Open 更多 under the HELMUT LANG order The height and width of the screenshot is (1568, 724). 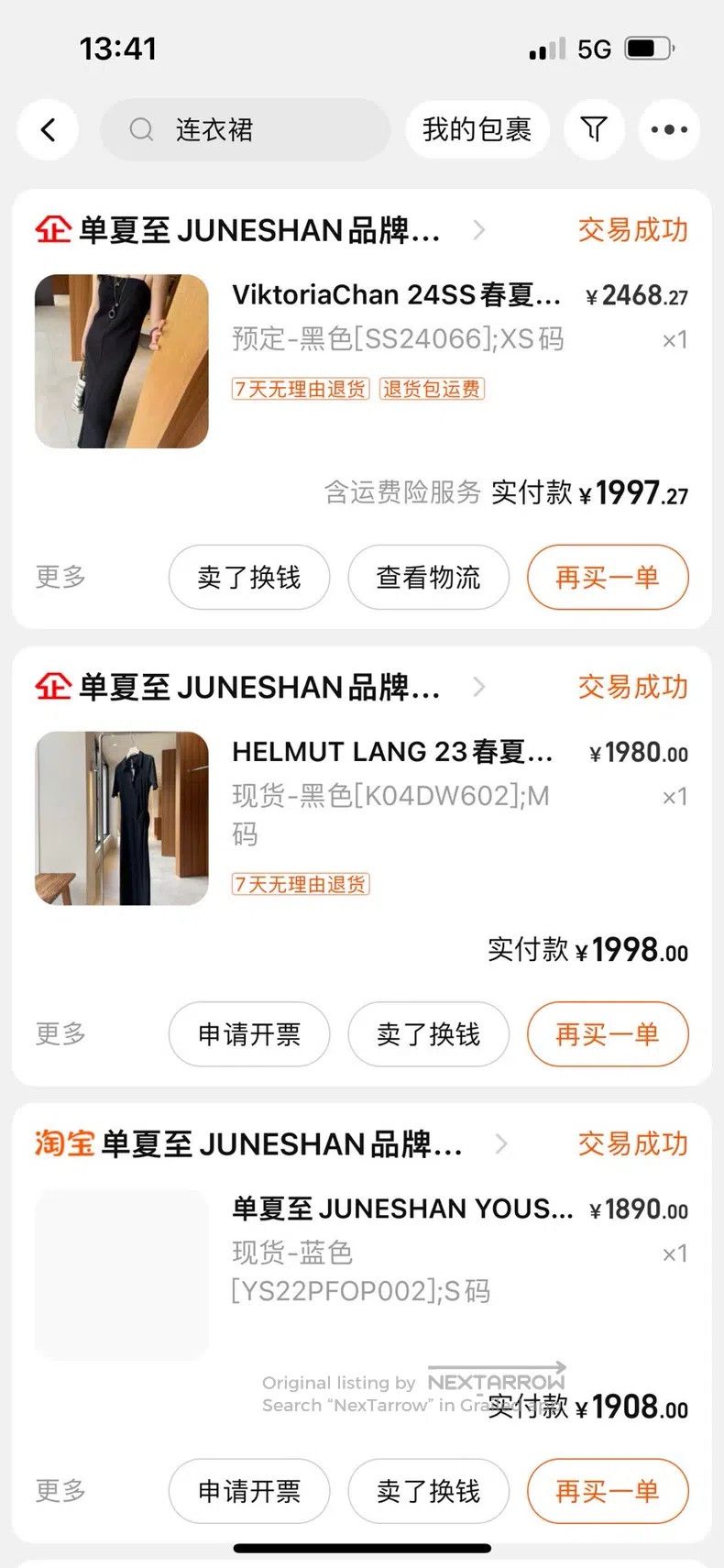pyautogui.click(x=60, y=1033)
